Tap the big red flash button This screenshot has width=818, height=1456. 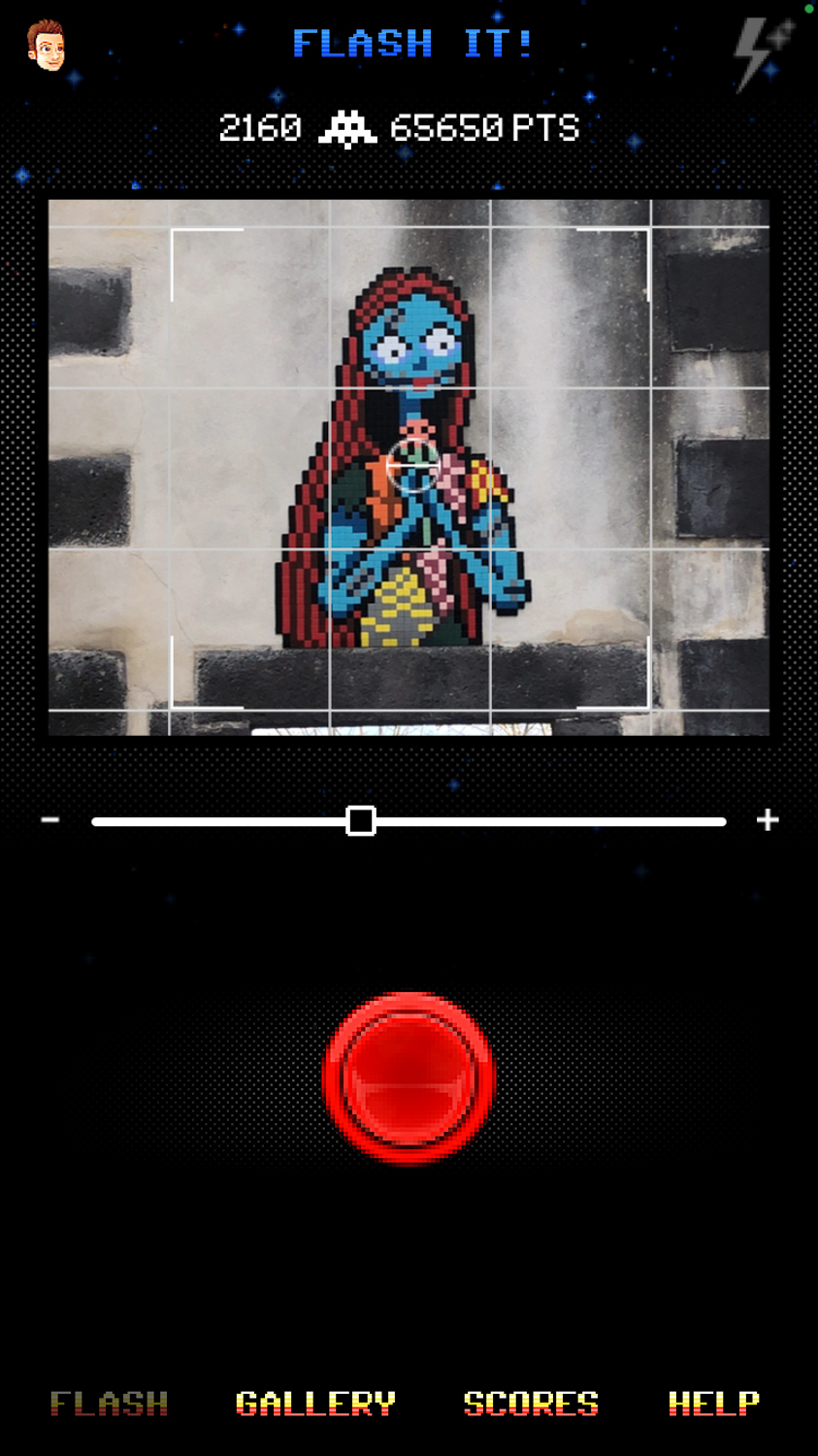(x=409, y=1078)
